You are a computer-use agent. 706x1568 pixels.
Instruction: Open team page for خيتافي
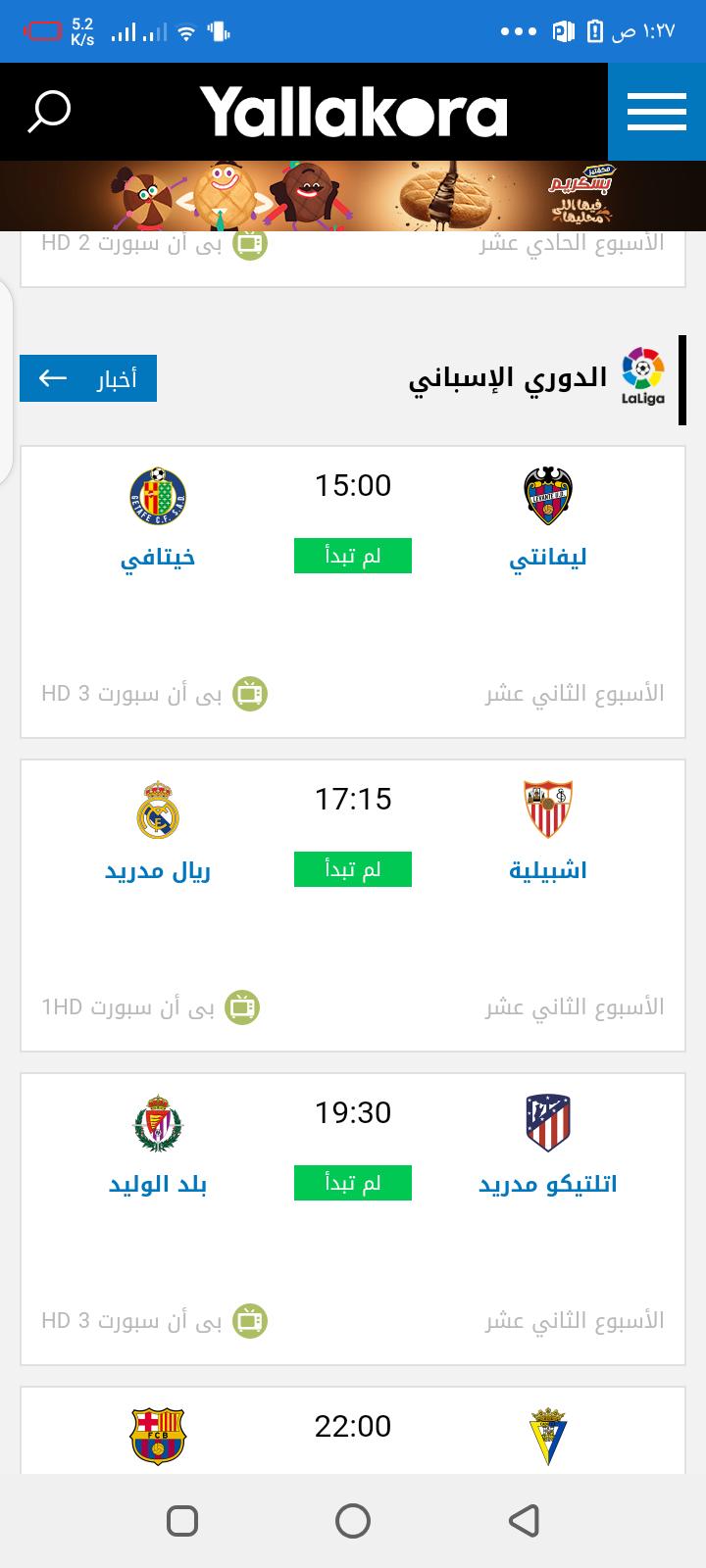point(158,557)
